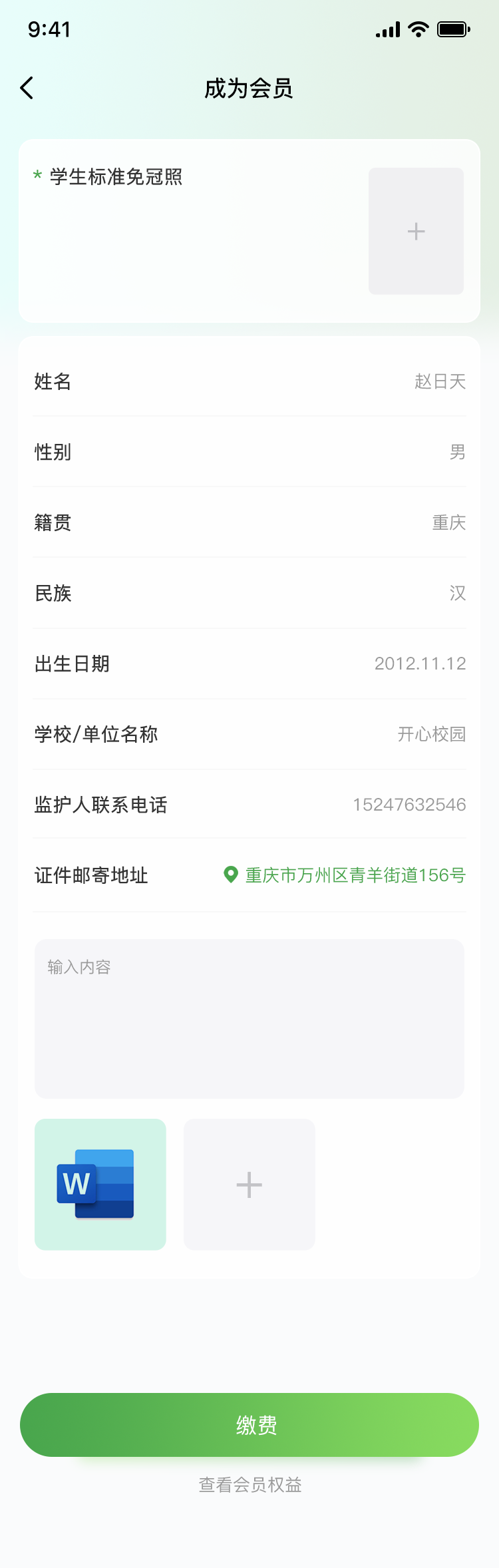Screen dimensions: 499x1568
Task: Tap the 缴费 payment button
Action: click(x=249, y=1424)
